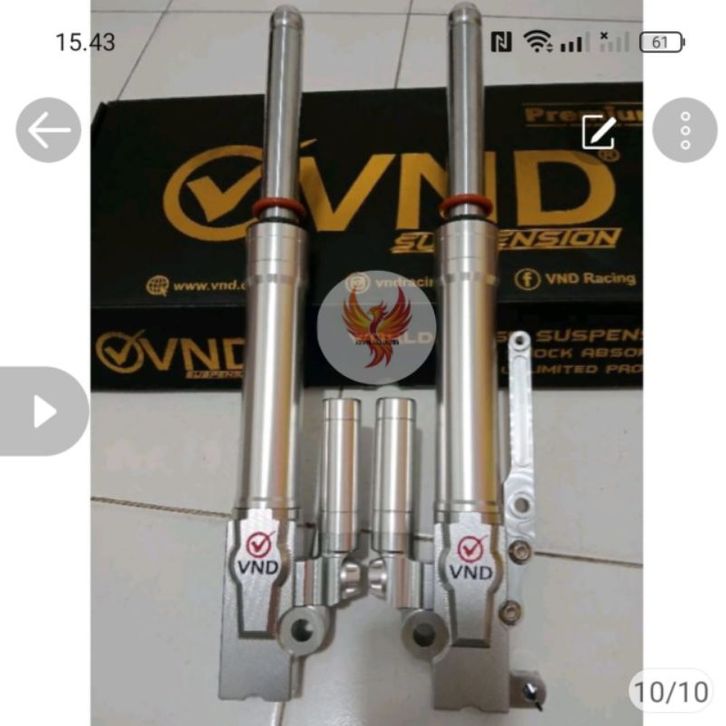This screenshot has width=726, height=726.
Task: Play the product video
Action: tap(43, 411)
